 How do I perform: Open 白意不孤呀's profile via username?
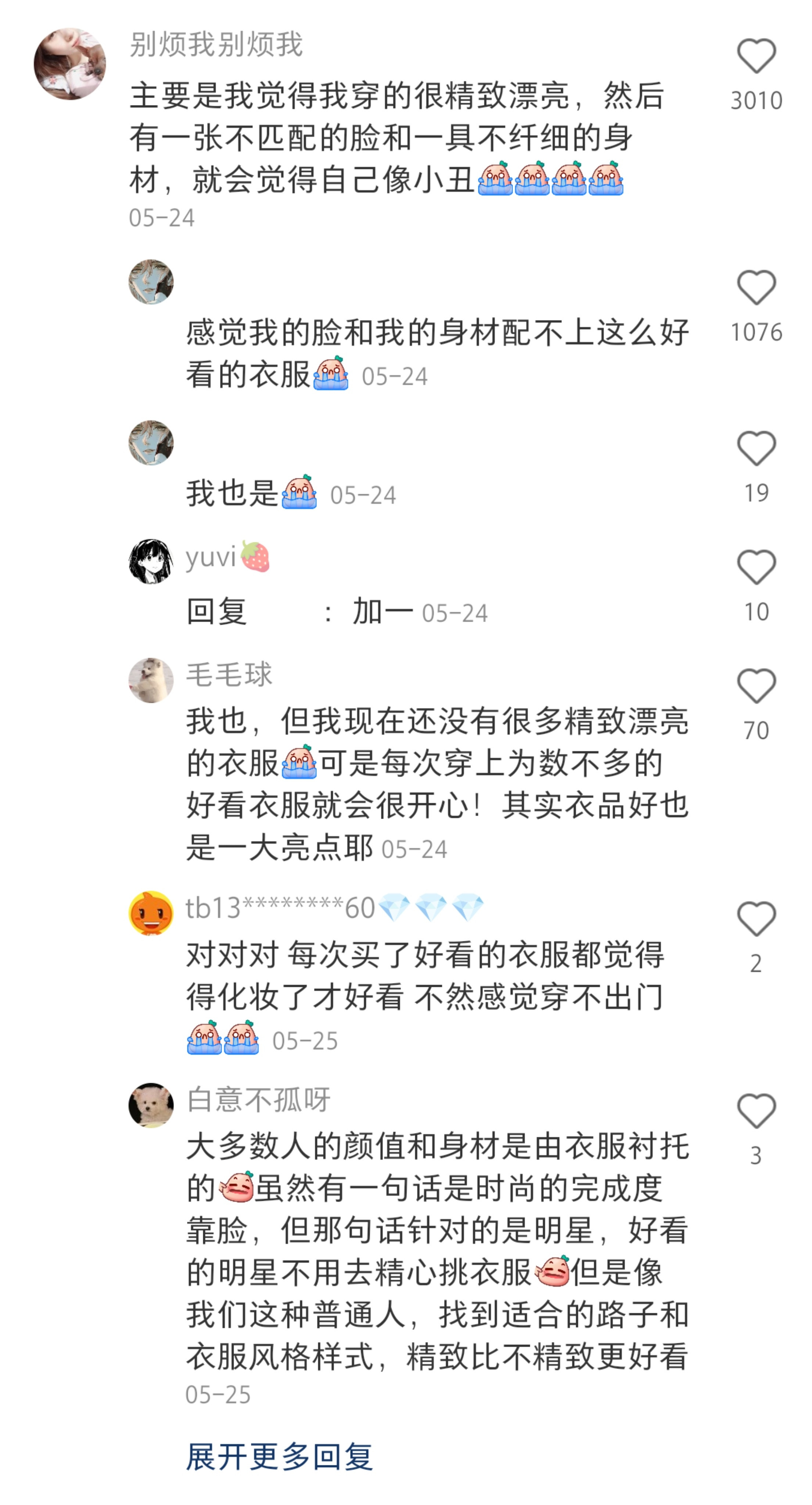click(x=258, y=1099)
